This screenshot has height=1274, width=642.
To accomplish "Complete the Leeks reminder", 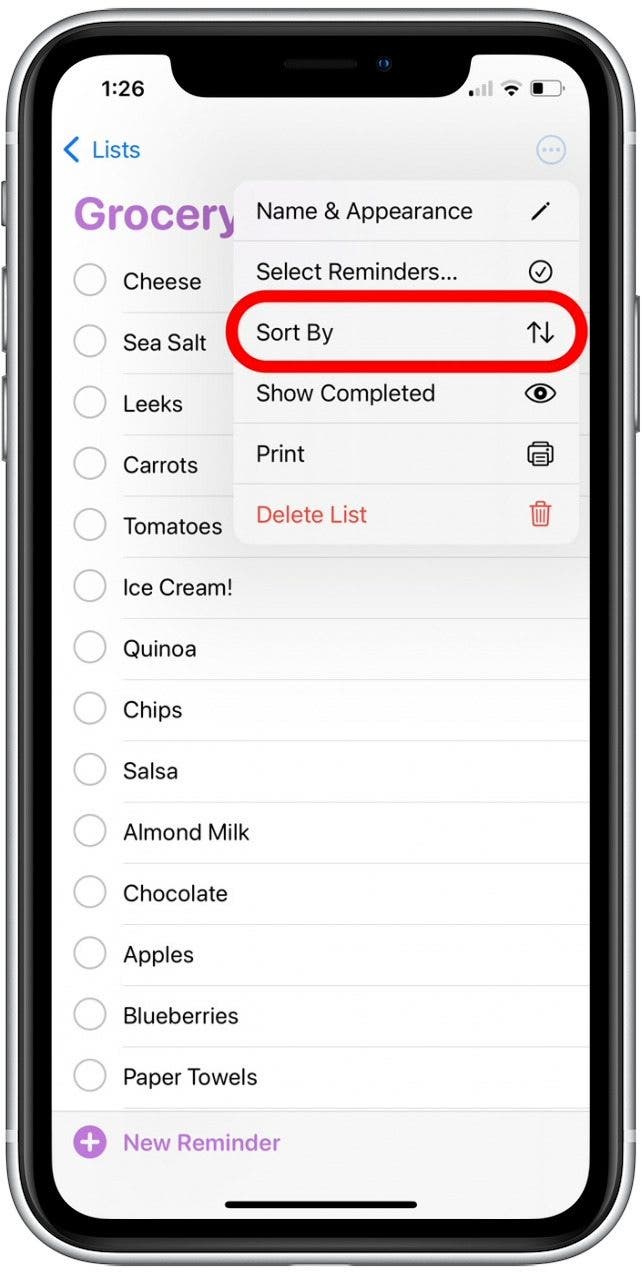I will 90,403.
